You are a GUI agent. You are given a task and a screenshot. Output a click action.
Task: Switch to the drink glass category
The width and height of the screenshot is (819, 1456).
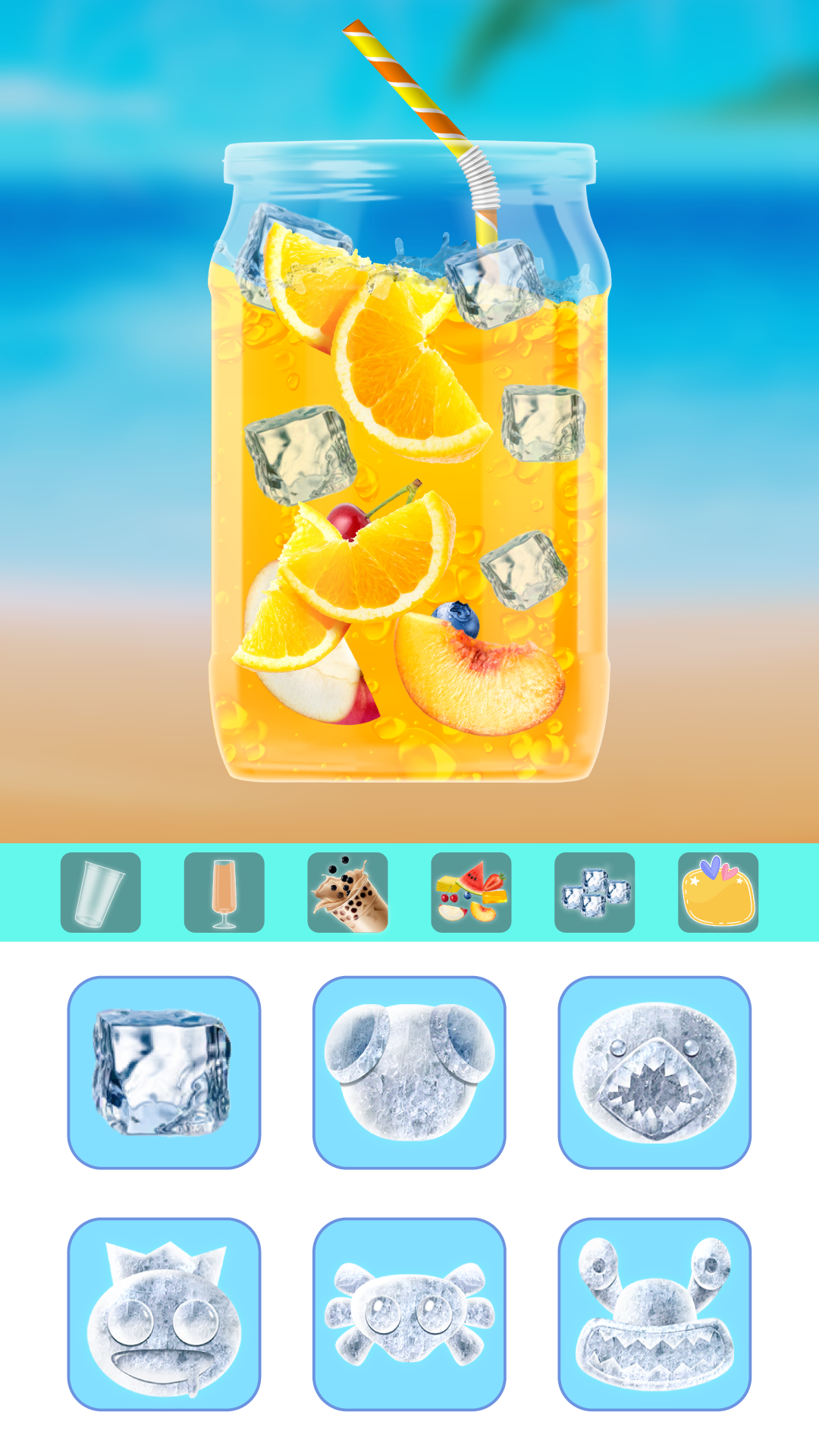224,892
